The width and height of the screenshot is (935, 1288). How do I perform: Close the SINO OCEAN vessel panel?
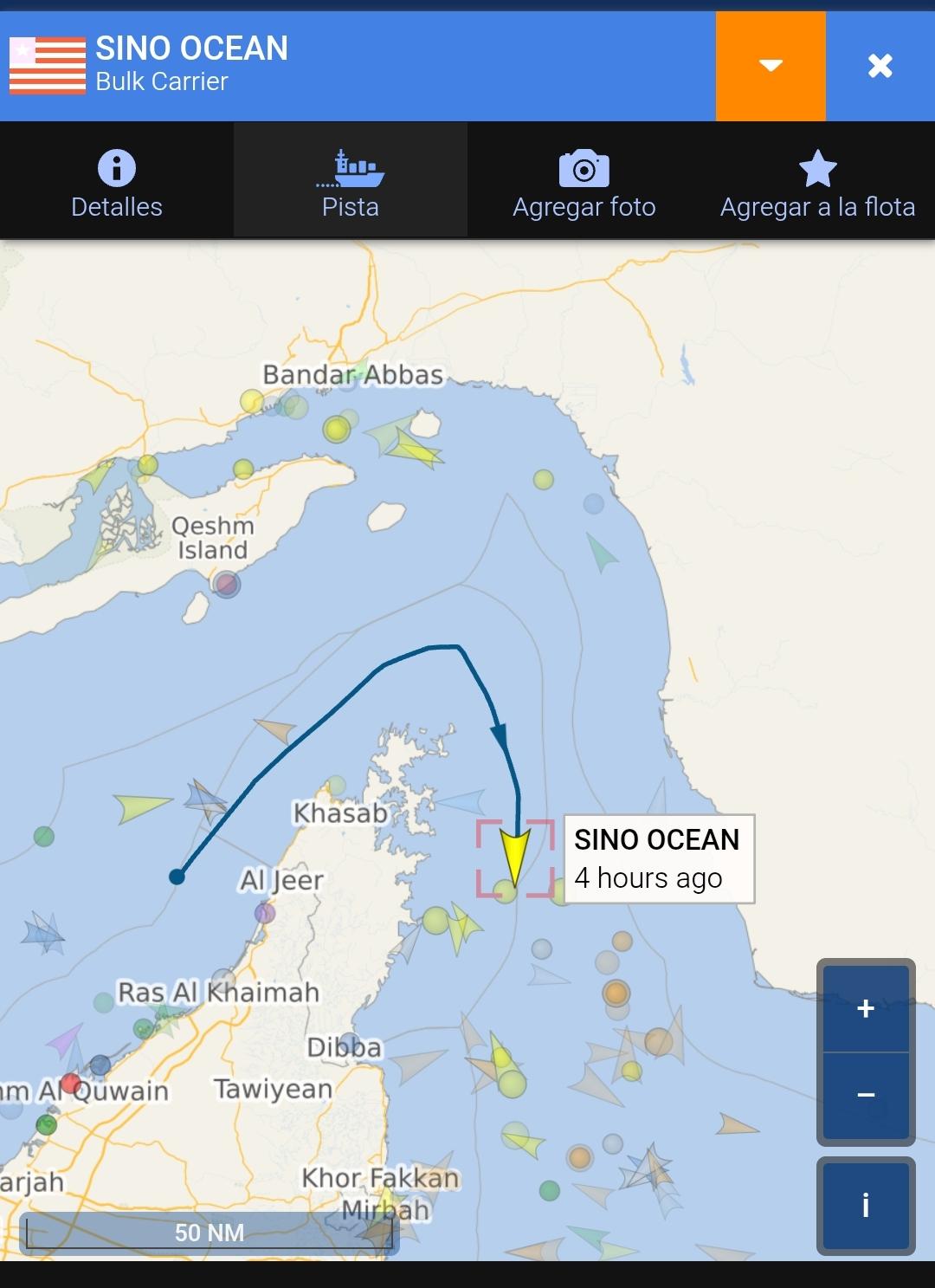[x=880, y=66]
